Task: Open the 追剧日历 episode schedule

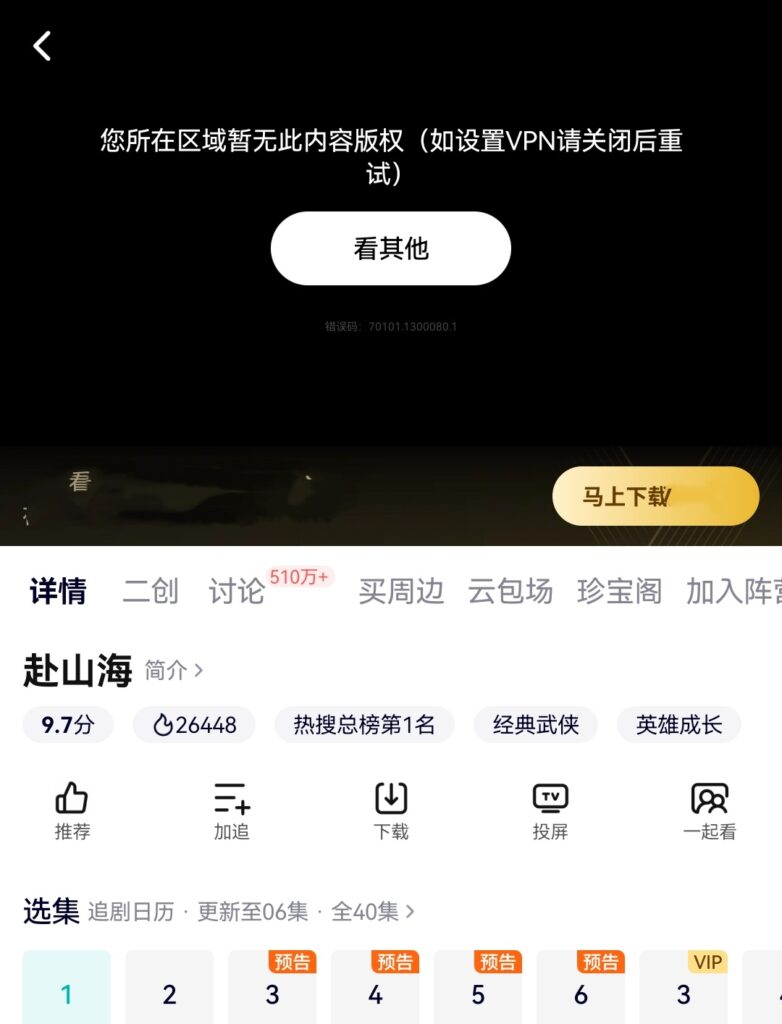Action: (130, 912)
